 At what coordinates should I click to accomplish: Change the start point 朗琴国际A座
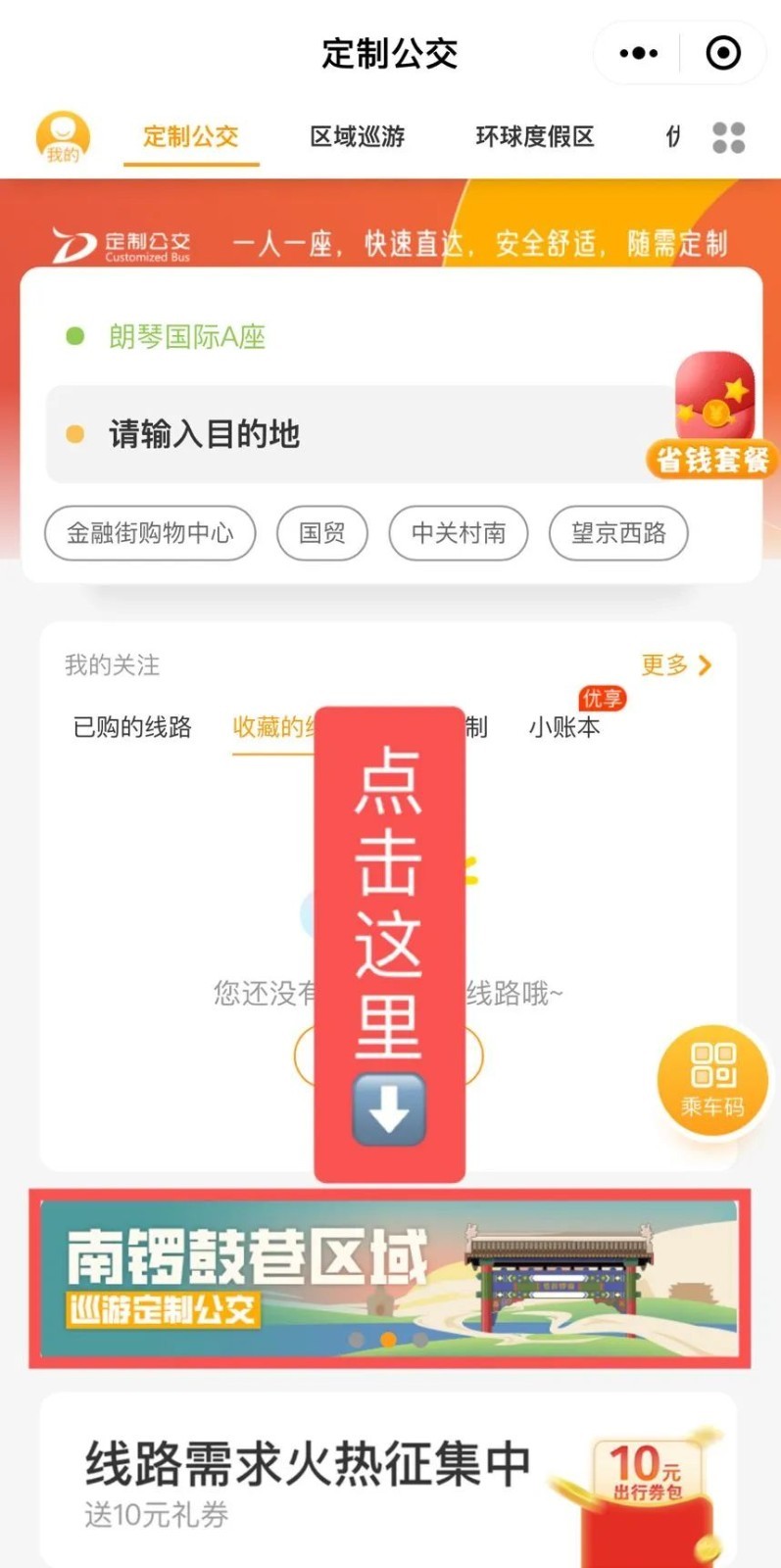pyautogui.click(x=187, y=337)
